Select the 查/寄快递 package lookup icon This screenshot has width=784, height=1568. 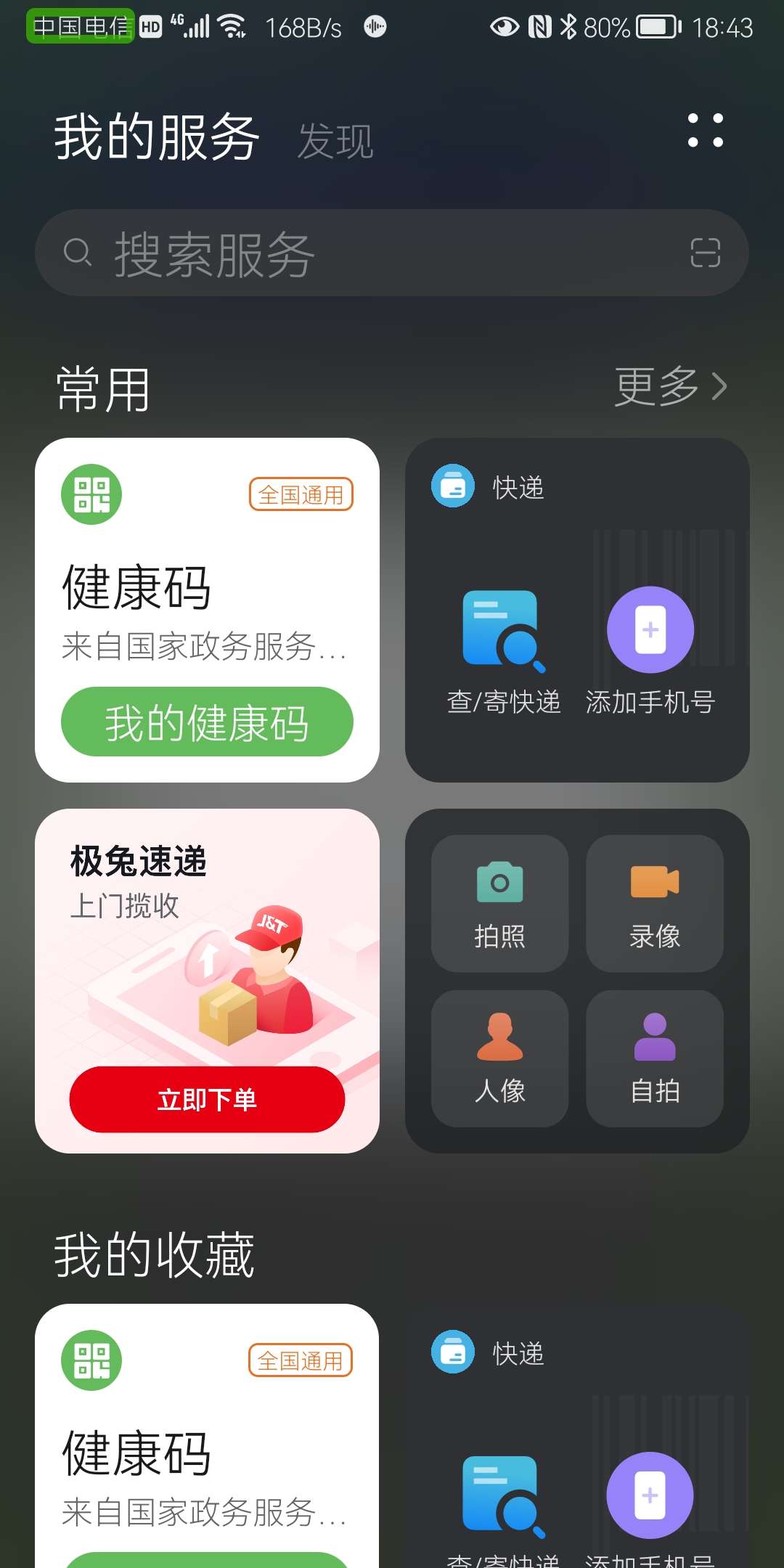point(503,632)
